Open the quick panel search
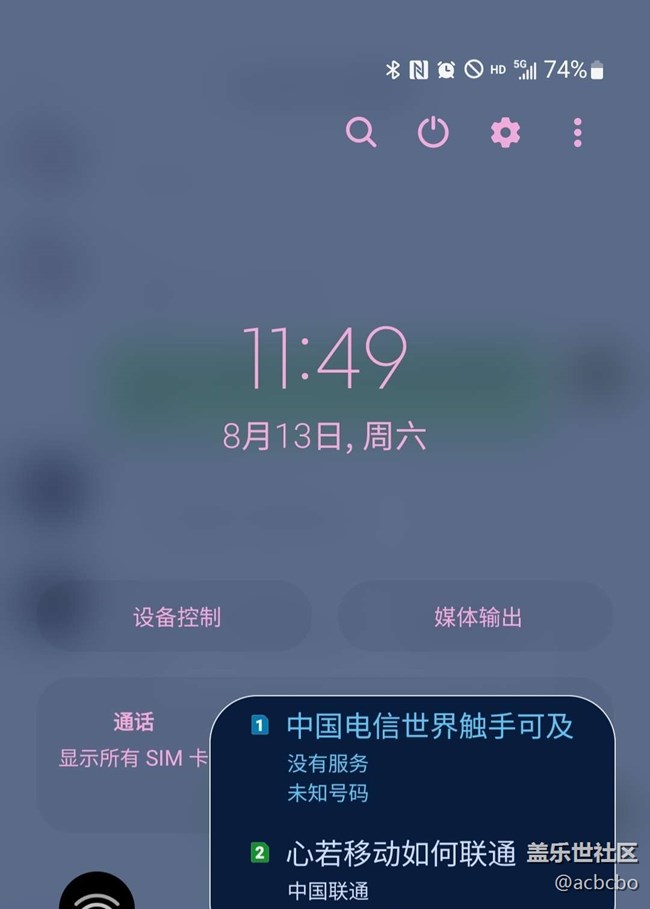650x909 pixels. pyautogui.click(x=360, y=132)
